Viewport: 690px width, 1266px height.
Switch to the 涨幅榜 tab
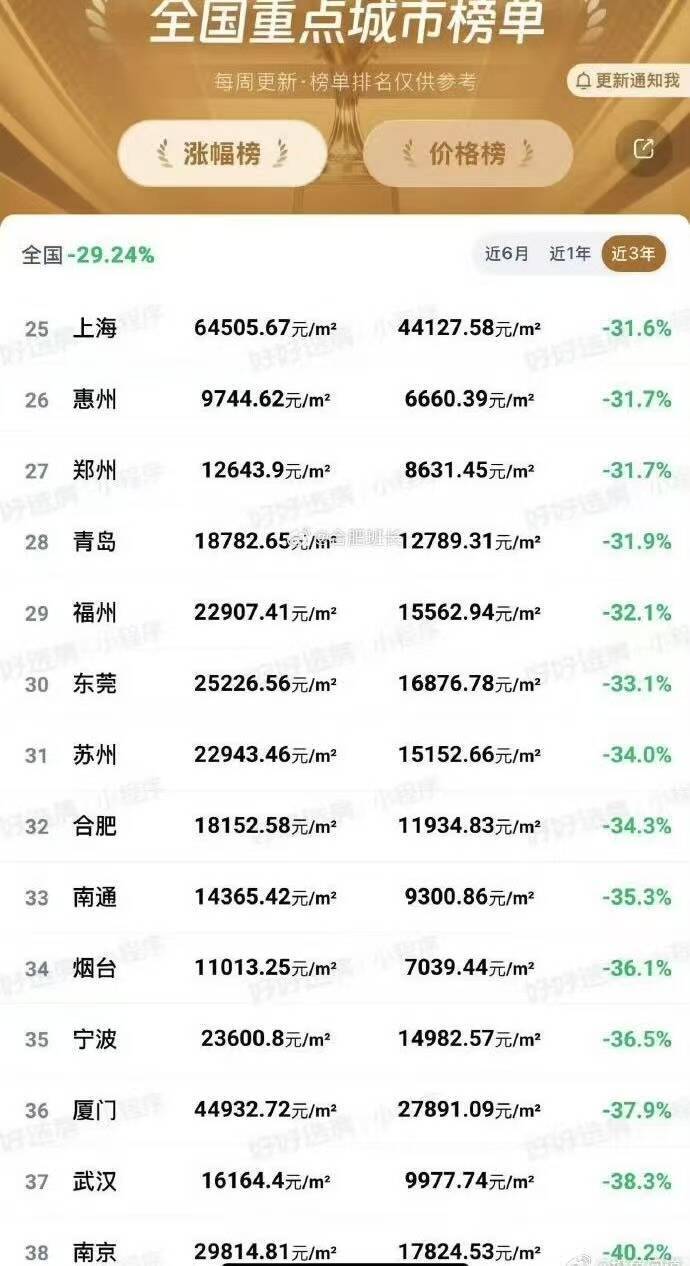click(222, 153)
